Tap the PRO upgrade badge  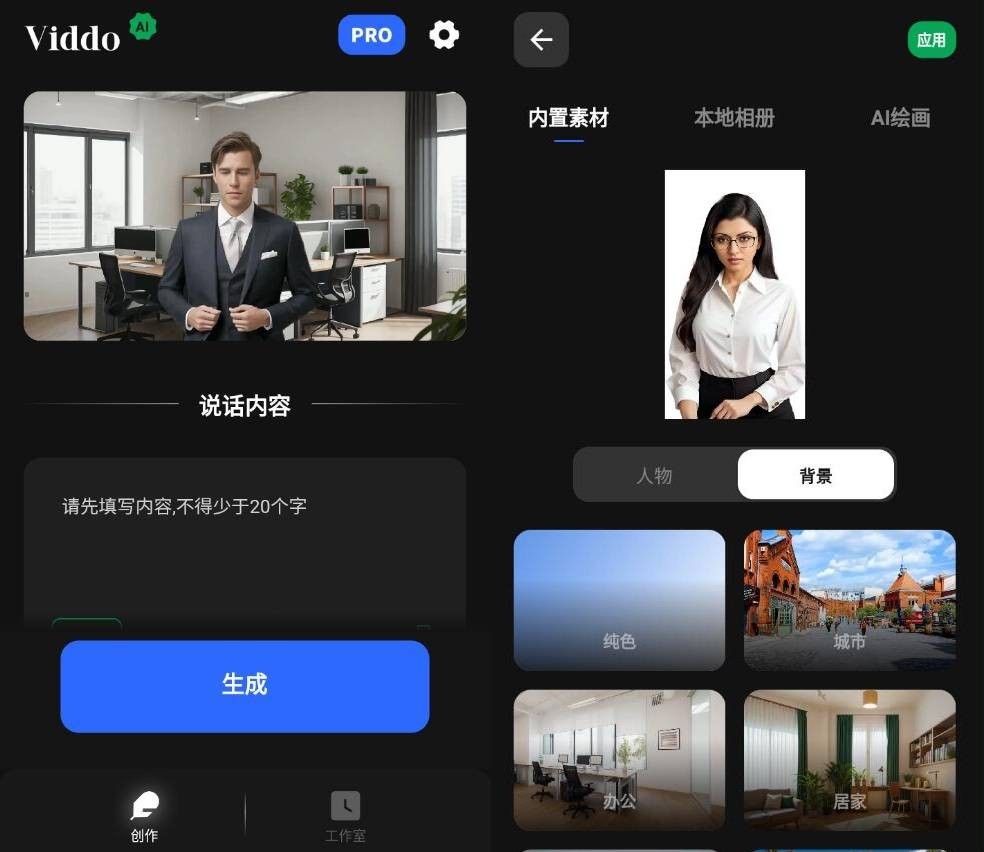371,35
